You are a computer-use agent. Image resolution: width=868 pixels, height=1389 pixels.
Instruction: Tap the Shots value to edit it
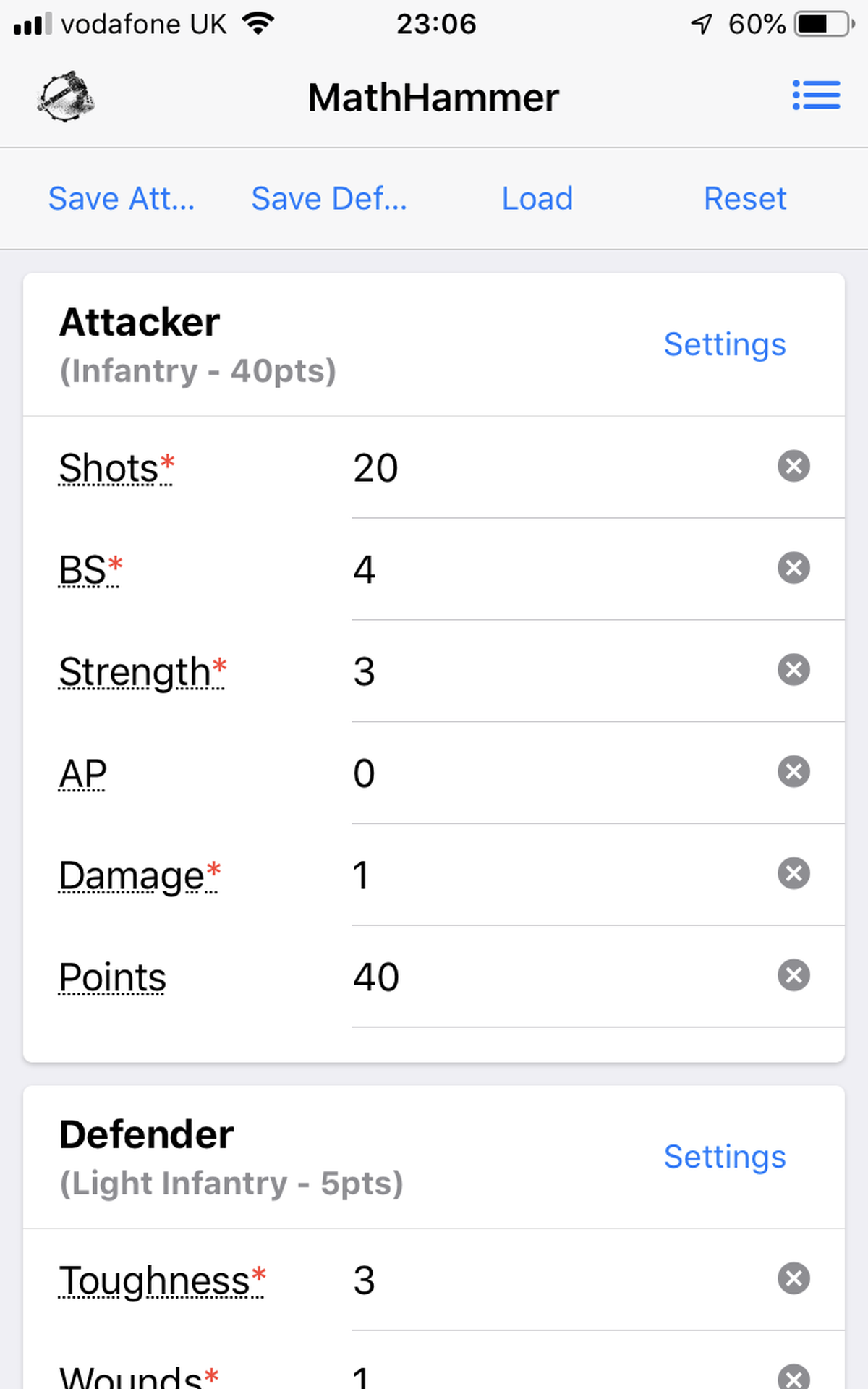[x=506, y=467]
